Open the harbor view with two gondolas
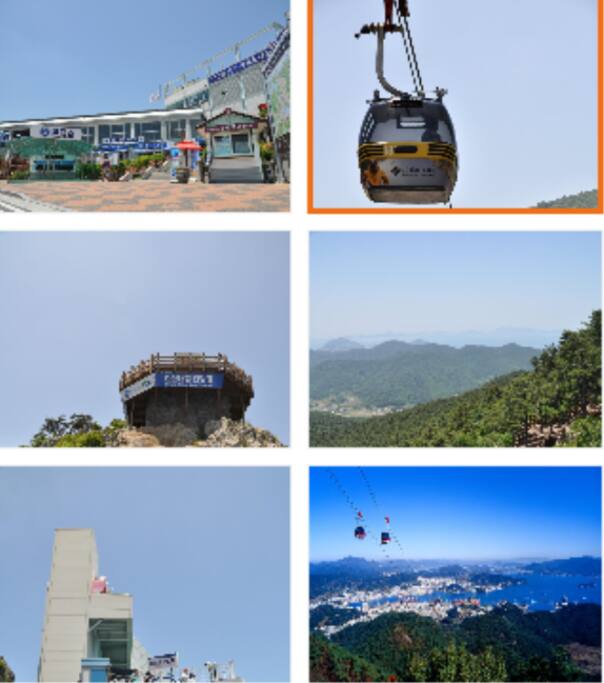 pyautogui.click(x=456, y=574)
